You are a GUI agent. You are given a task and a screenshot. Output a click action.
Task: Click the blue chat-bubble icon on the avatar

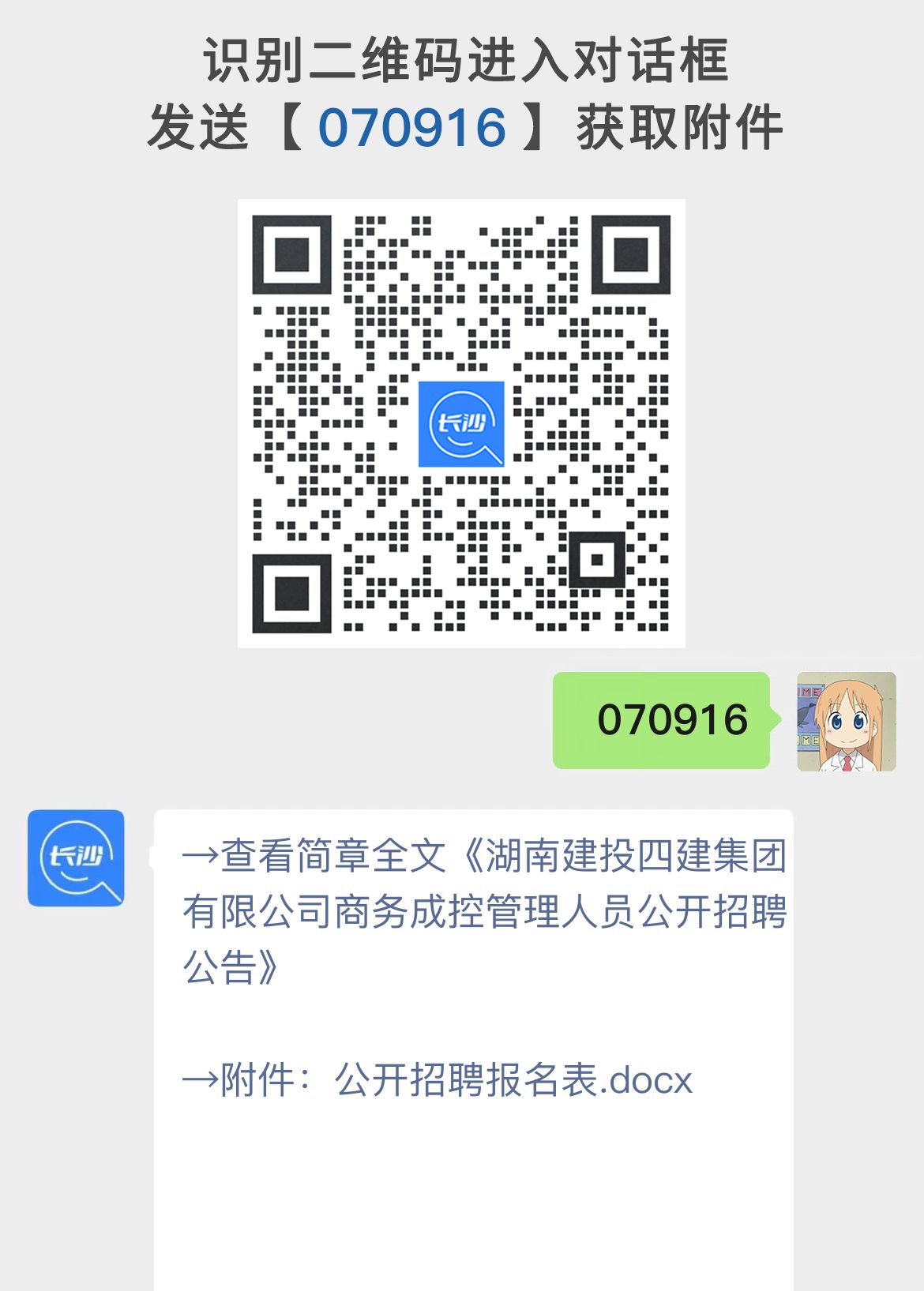[x=76, y=857]
